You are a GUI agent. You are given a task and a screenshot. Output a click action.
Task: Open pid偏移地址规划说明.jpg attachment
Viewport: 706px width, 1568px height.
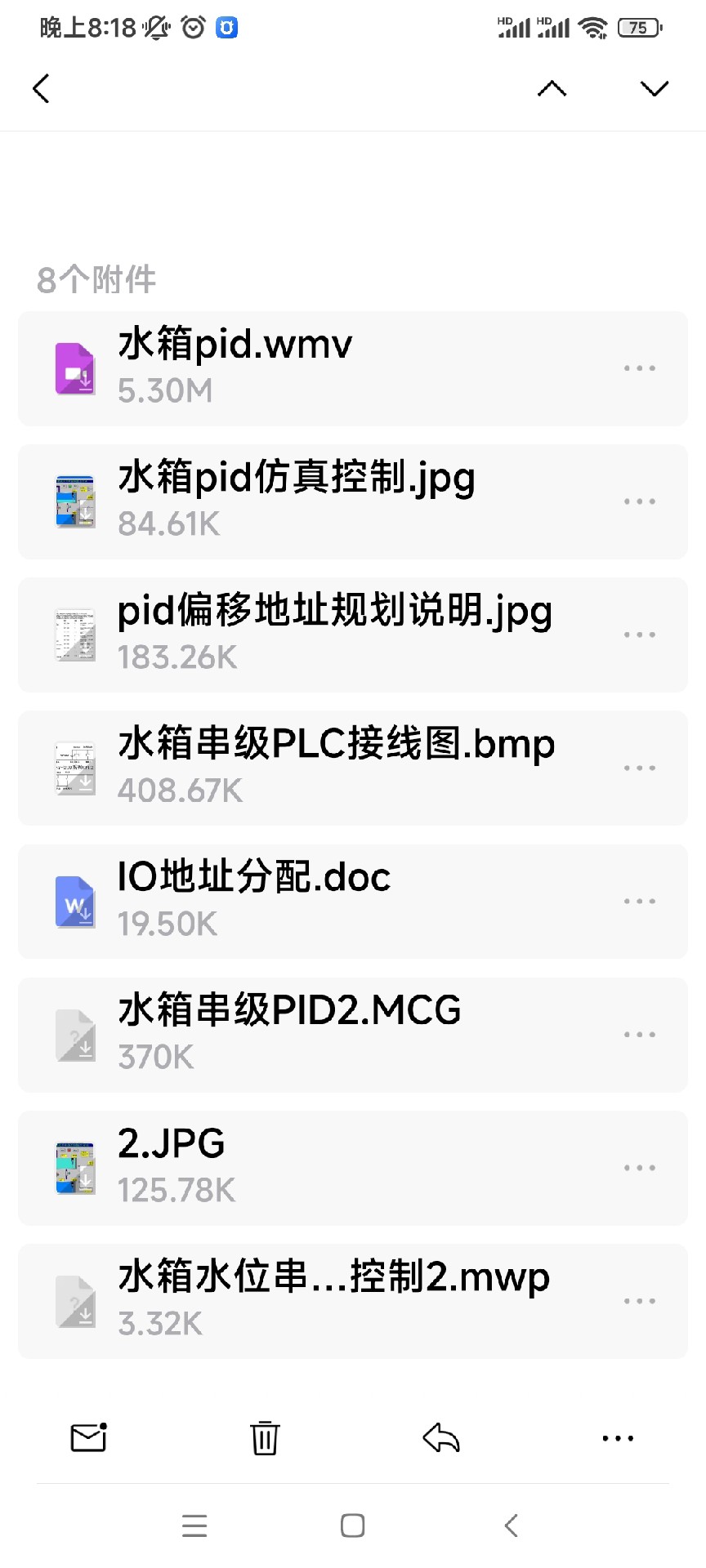click(327, 635)
